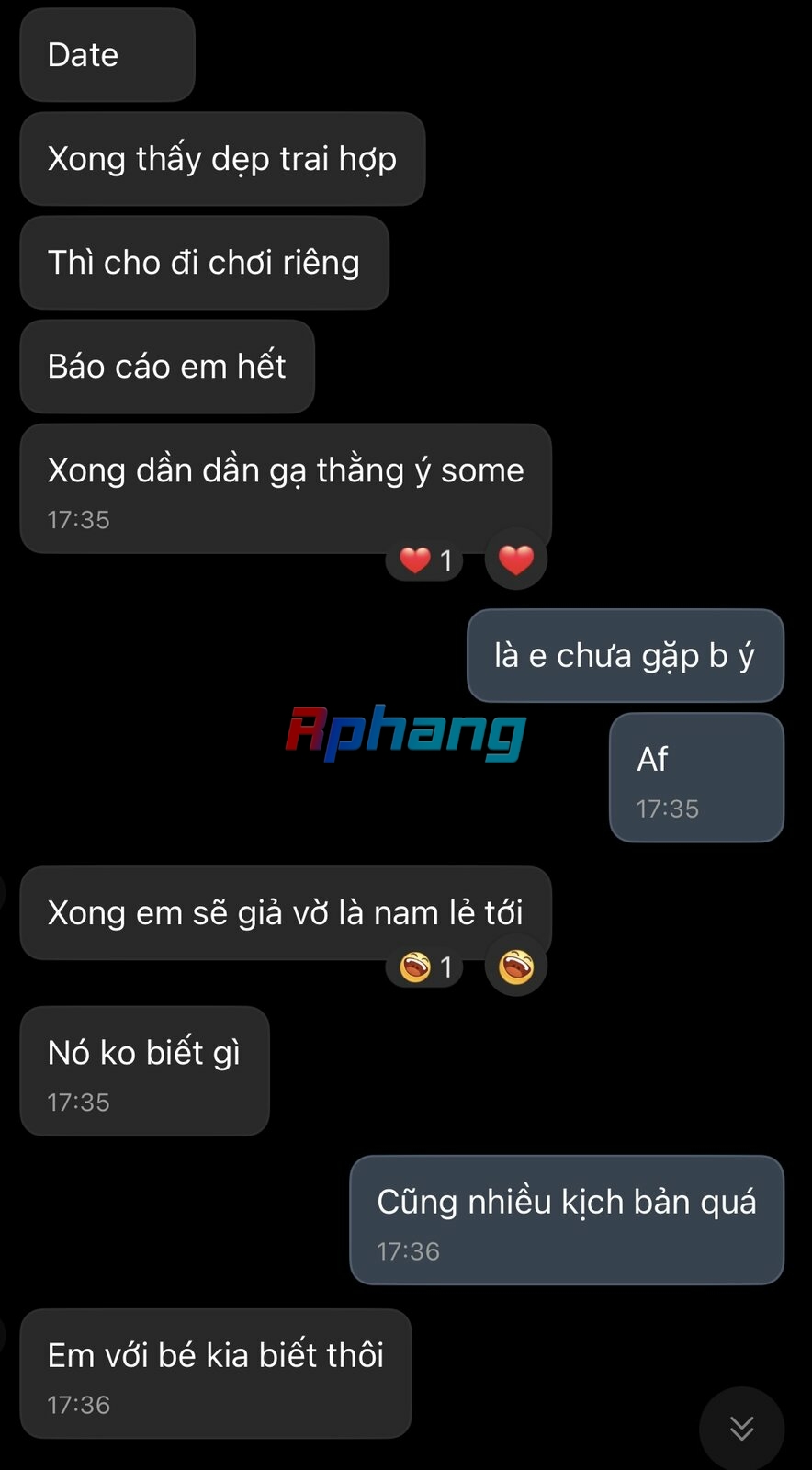View laughing reaction count on "nam lẻ tới" message

coord(426,967)
